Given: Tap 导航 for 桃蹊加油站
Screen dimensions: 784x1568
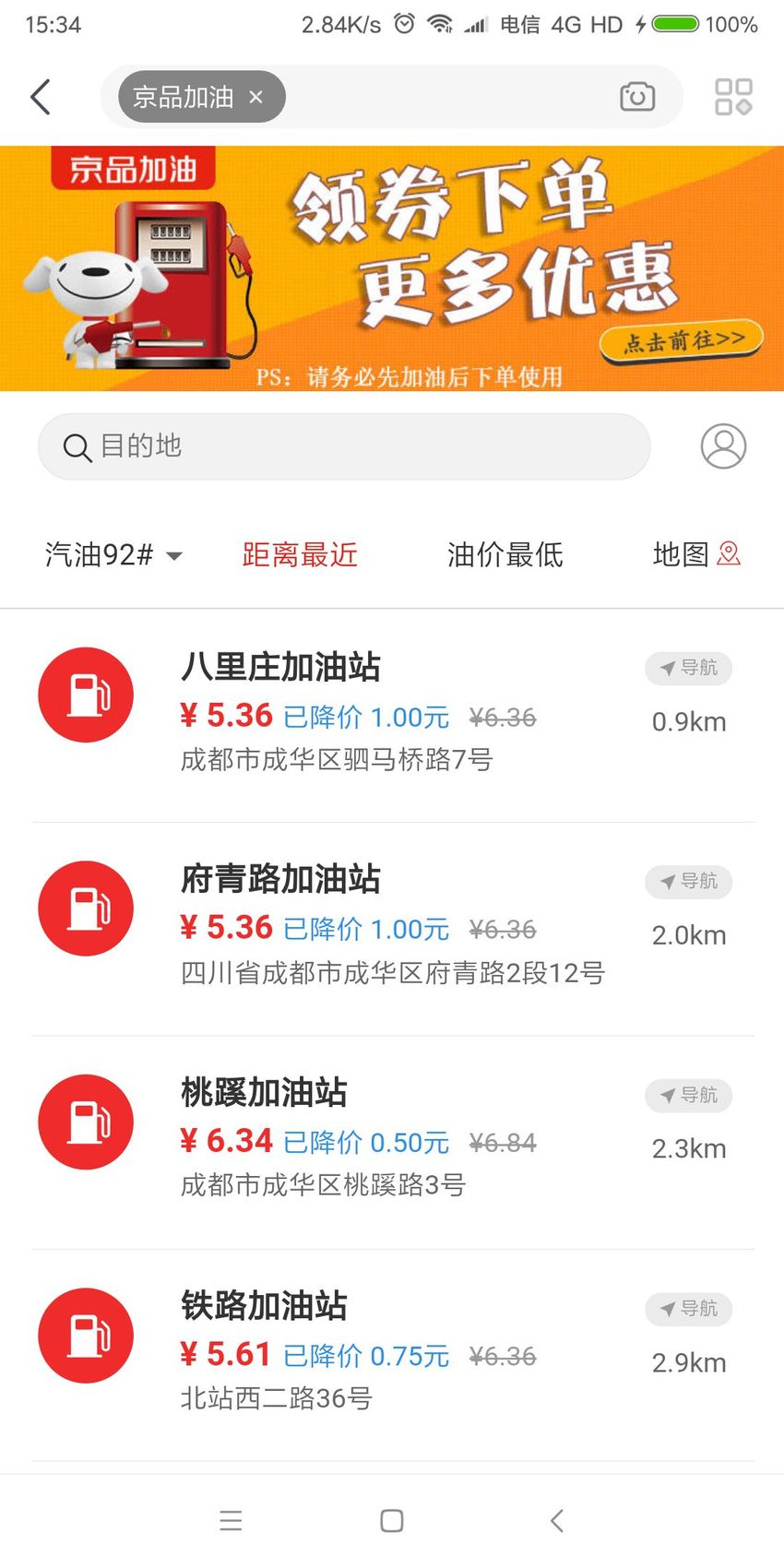Looking at the screenshot, I should pos(688,1096).
